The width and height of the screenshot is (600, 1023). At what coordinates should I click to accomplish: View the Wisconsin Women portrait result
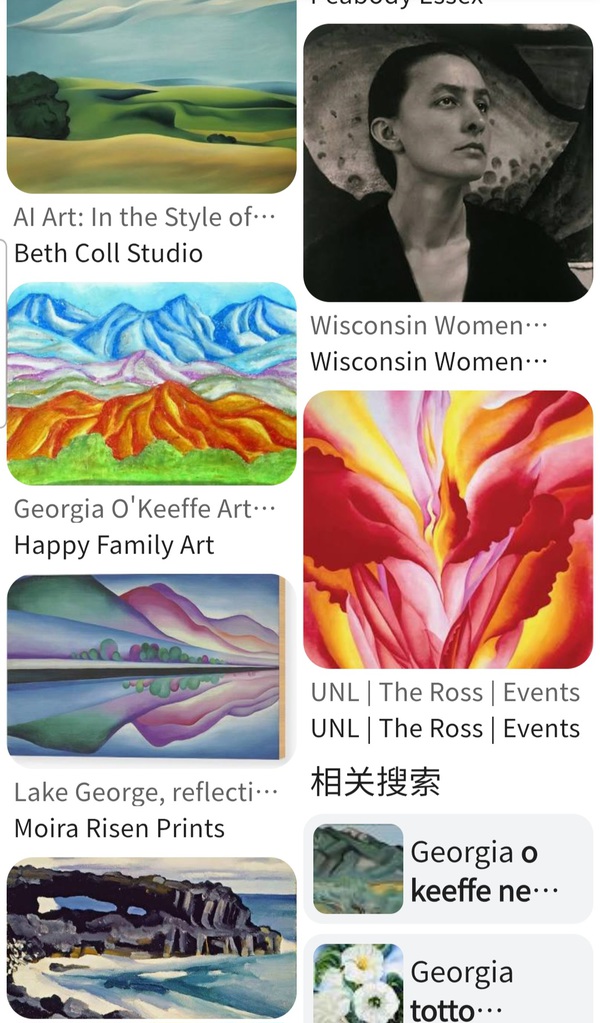click(x=448, y=163)
